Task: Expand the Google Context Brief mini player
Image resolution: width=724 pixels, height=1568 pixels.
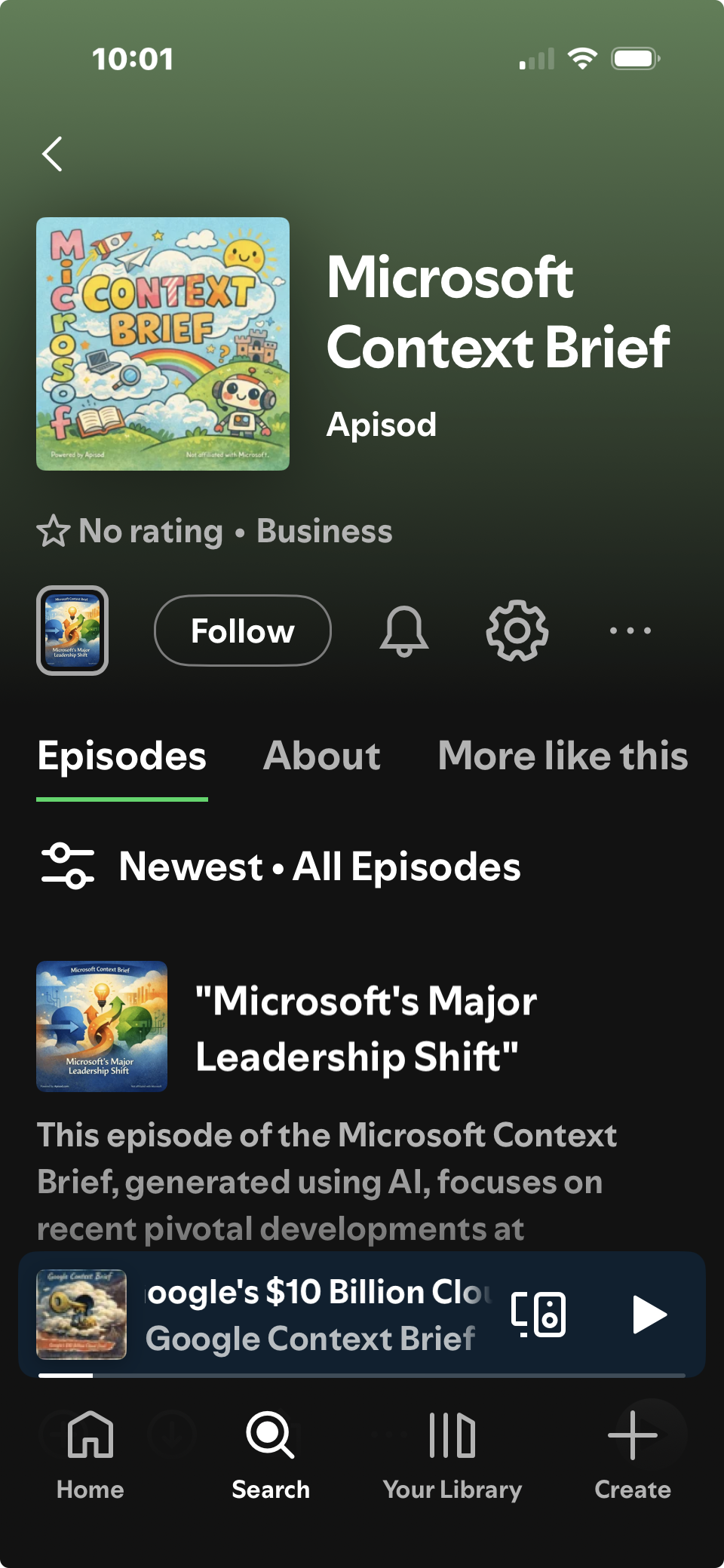Action: pyautogui.click(x=317, y=1315)
